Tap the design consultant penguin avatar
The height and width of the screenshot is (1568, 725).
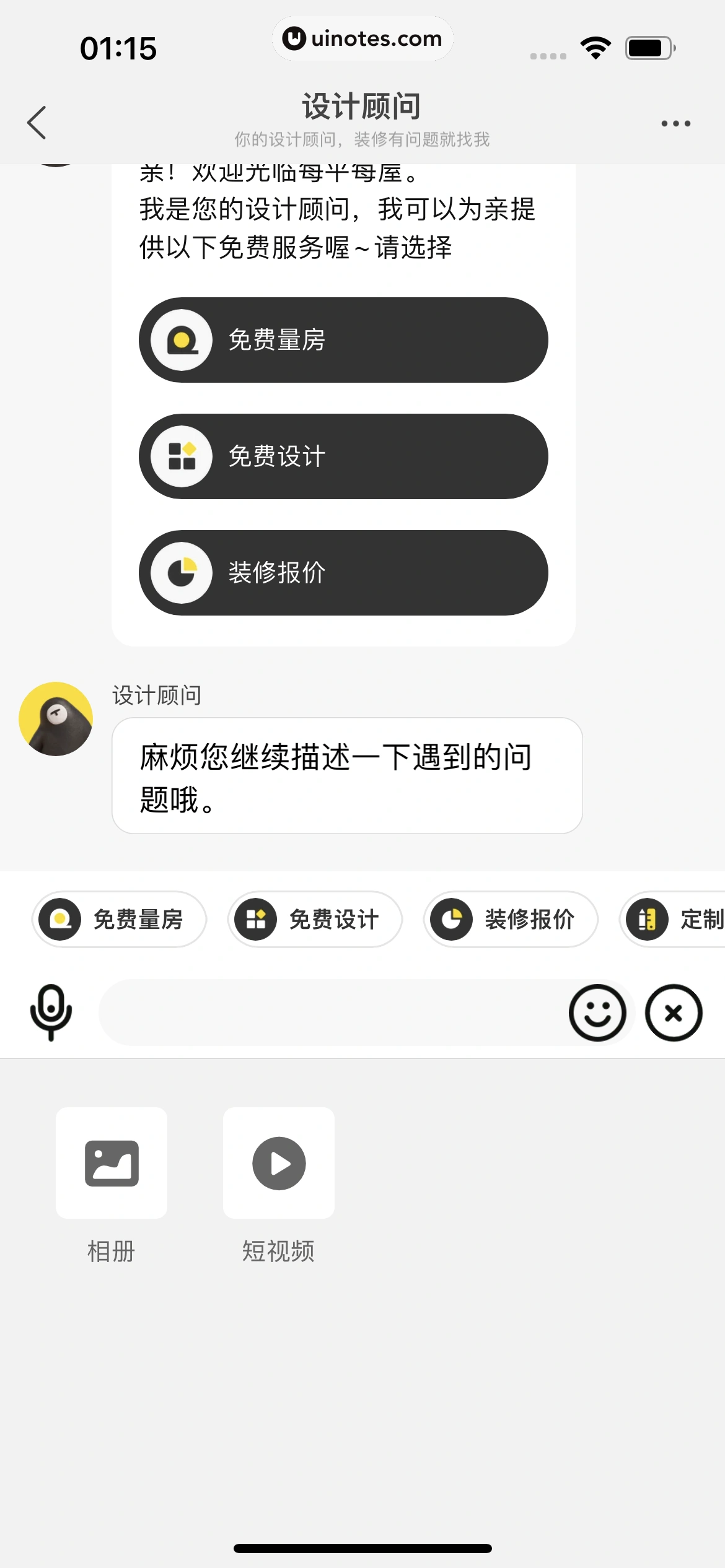point(55,717)
